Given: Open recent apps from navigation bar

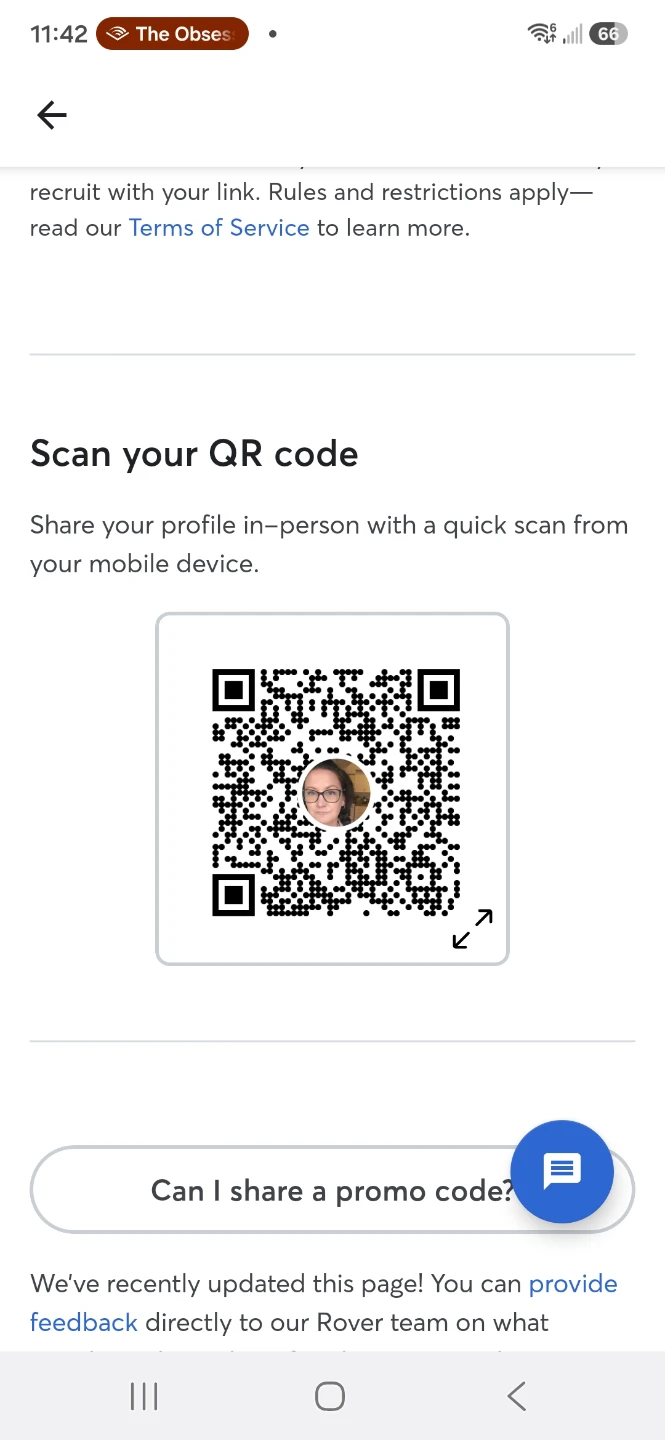Looking at the screenshot, I should (x=144, y=1396).
